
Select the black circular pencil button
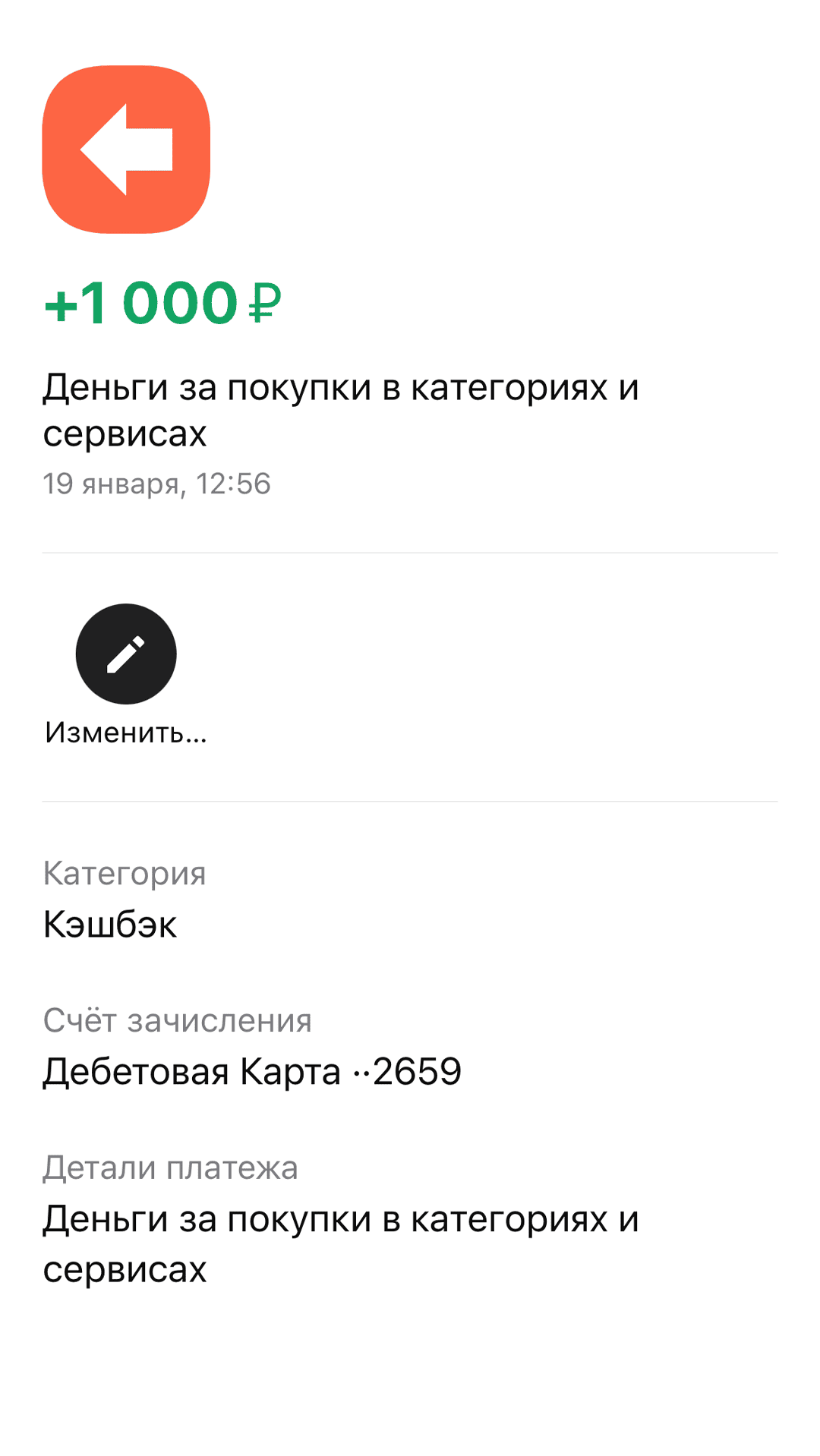click(x=126, y=654)
